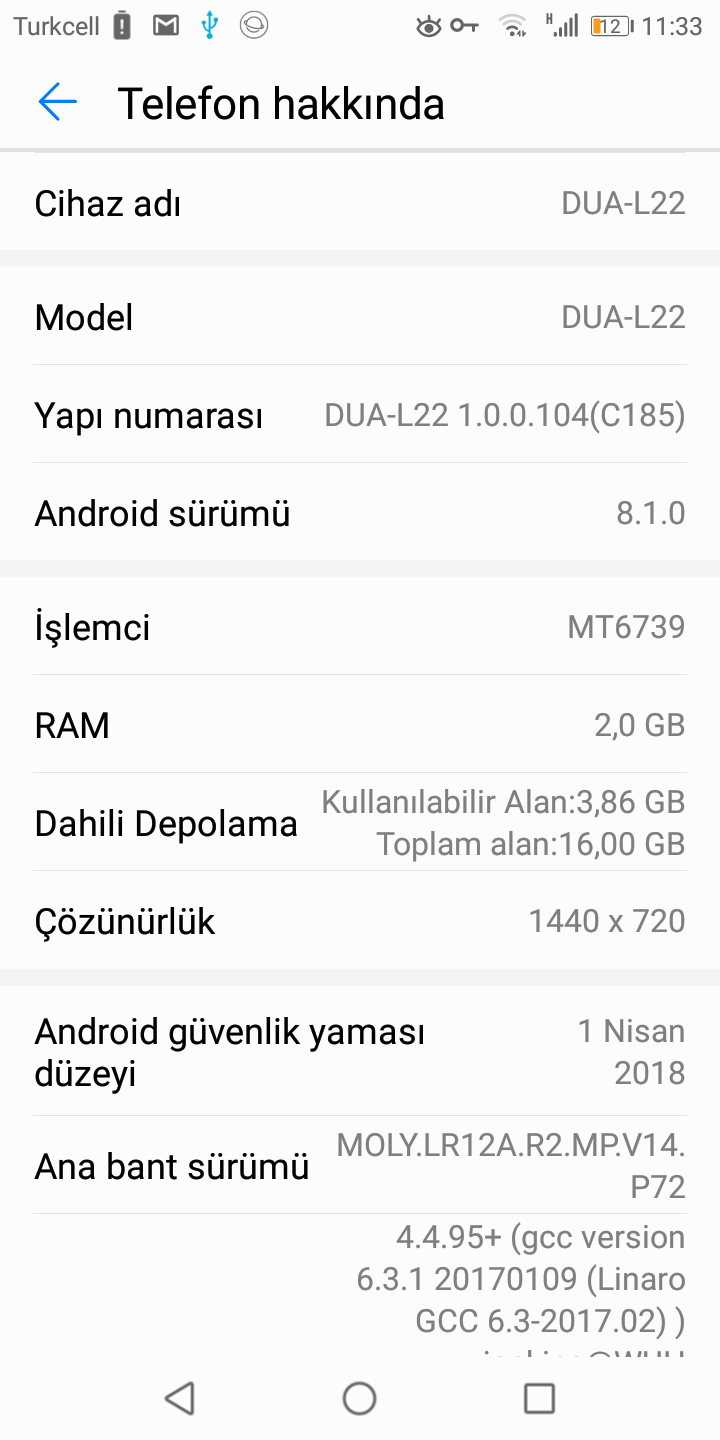The width and height of the screenshot is (720, 1440).
Task: Tap the Yapı numarası row
Action: 360,415
